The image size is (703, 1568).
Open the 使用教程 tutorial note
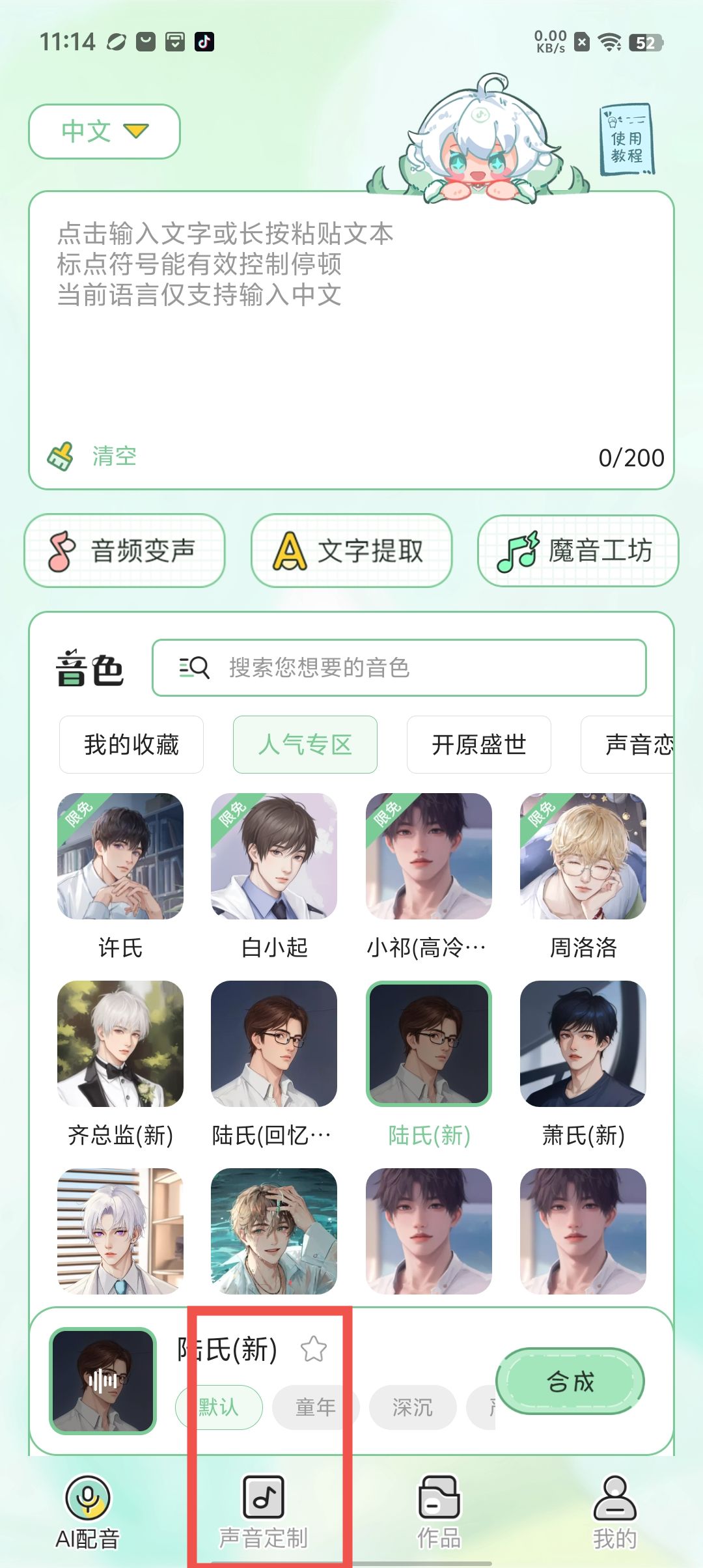pos(626,140)
